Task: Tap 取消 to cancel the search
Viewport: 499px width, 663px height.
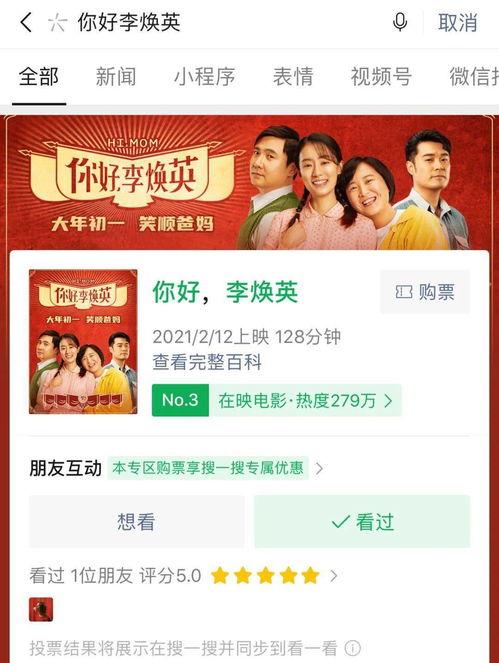Action: (x=458, y=23)
